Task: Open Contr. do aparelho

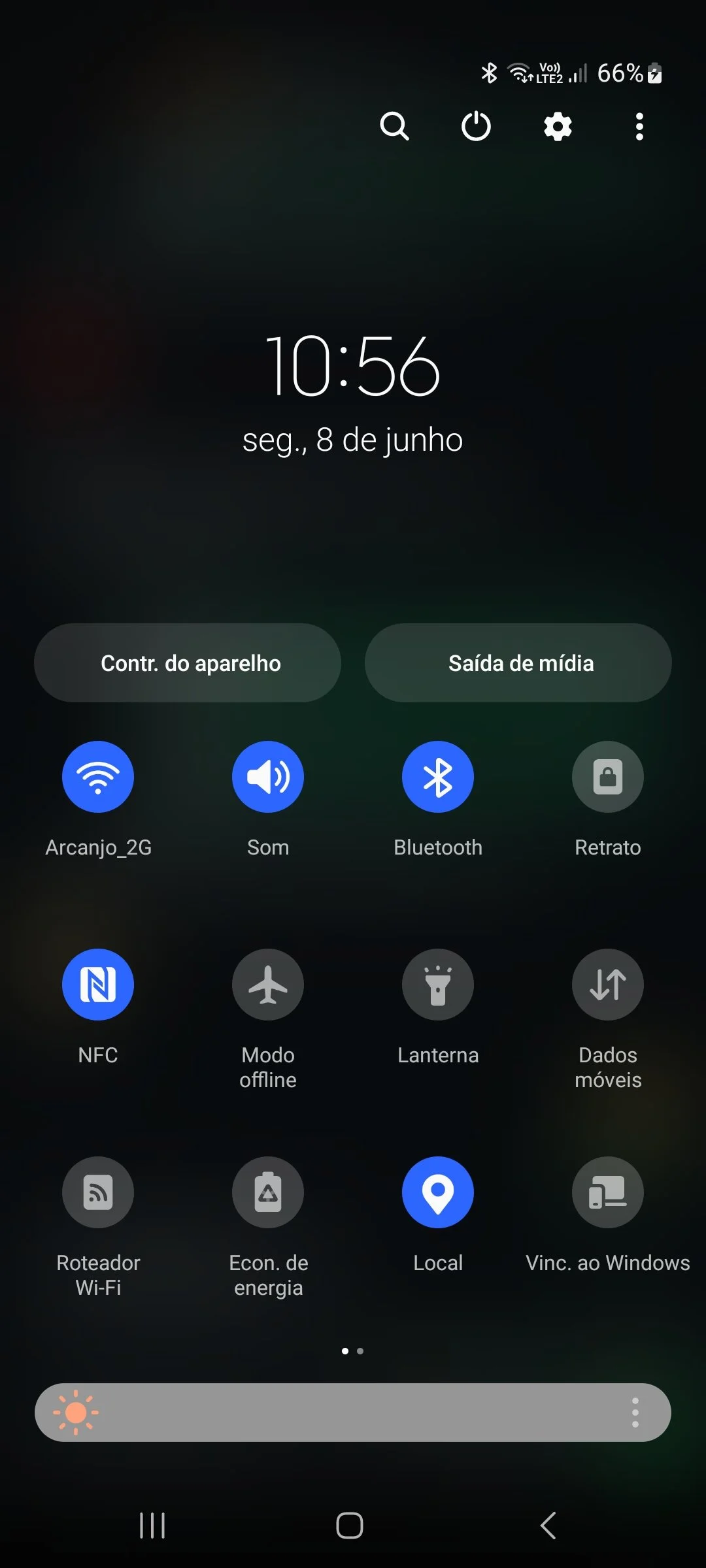Action: coord(188,662)
